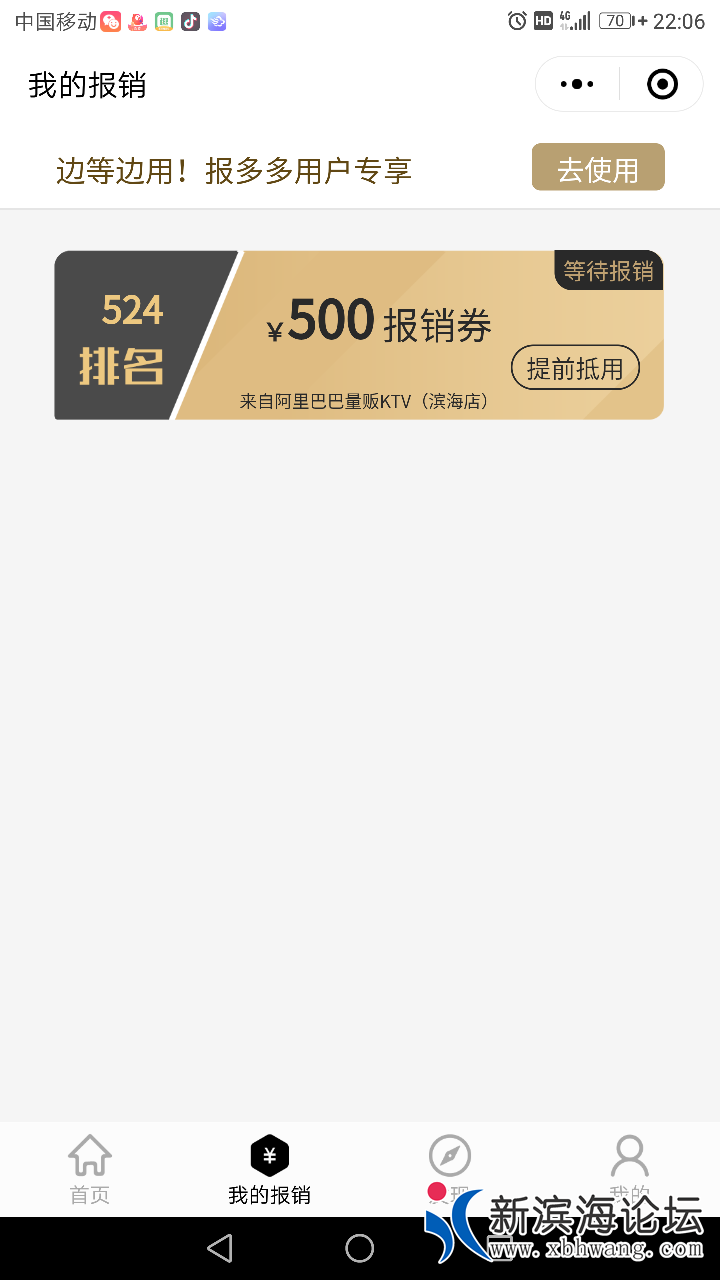The width and height of the screenshot is (720, 1280).
Task: Tap the compass 发现 icon with red badge
Action: click(449, 1155)
